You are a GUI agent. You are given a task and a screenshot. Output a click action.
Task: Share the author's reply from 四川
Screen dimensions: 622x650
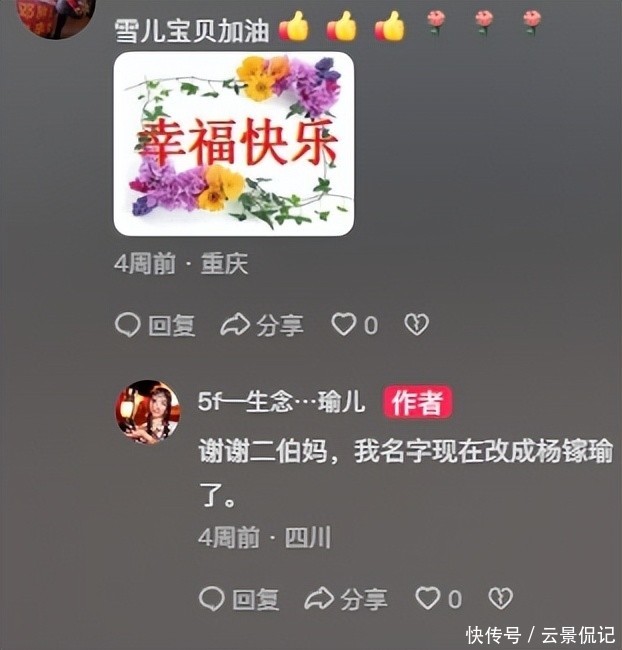pos(346,599)
